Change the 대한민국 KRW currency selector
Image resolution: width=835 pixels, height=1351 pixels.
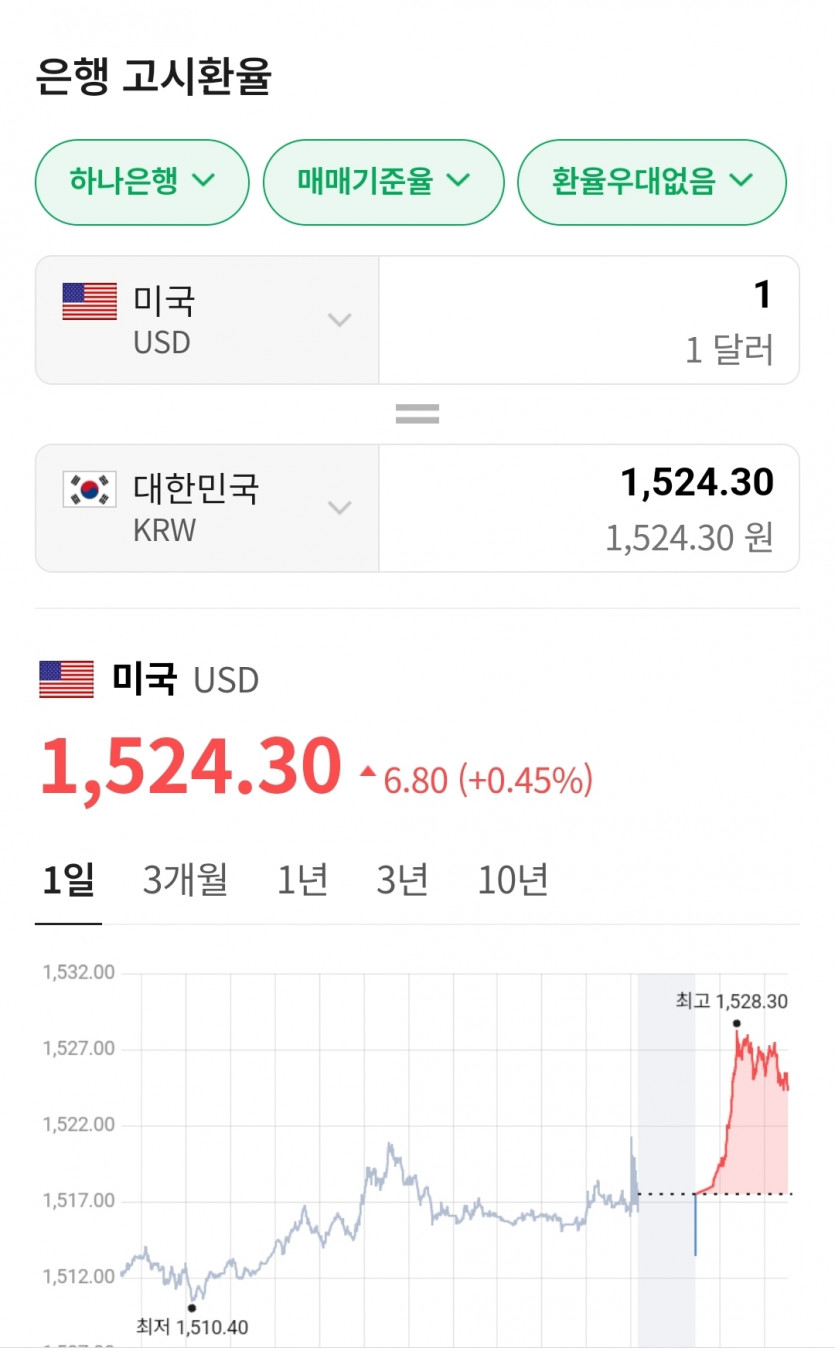[207, 508]
